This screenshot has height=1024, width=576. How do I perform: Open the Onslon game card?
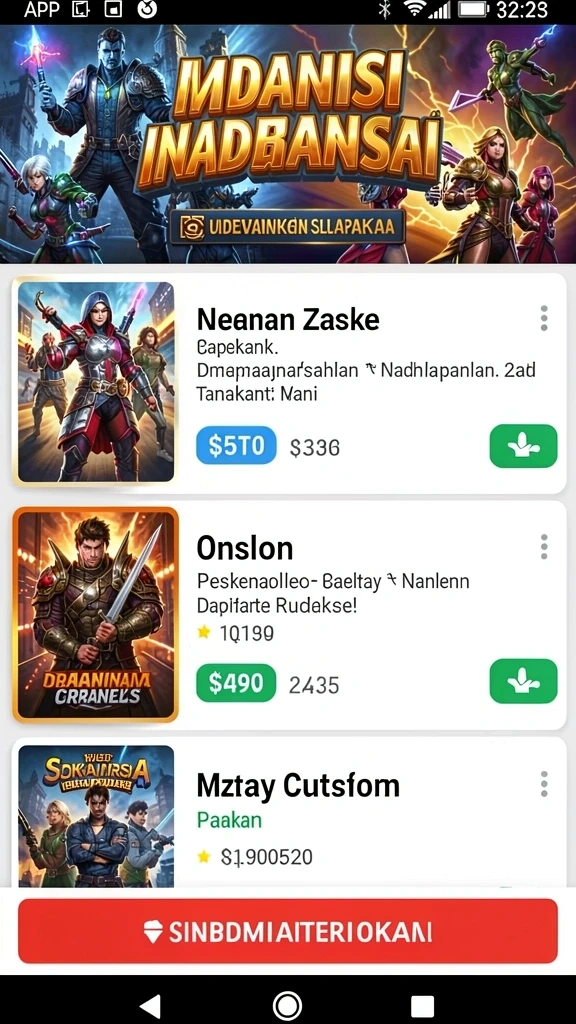coord(288,615)
